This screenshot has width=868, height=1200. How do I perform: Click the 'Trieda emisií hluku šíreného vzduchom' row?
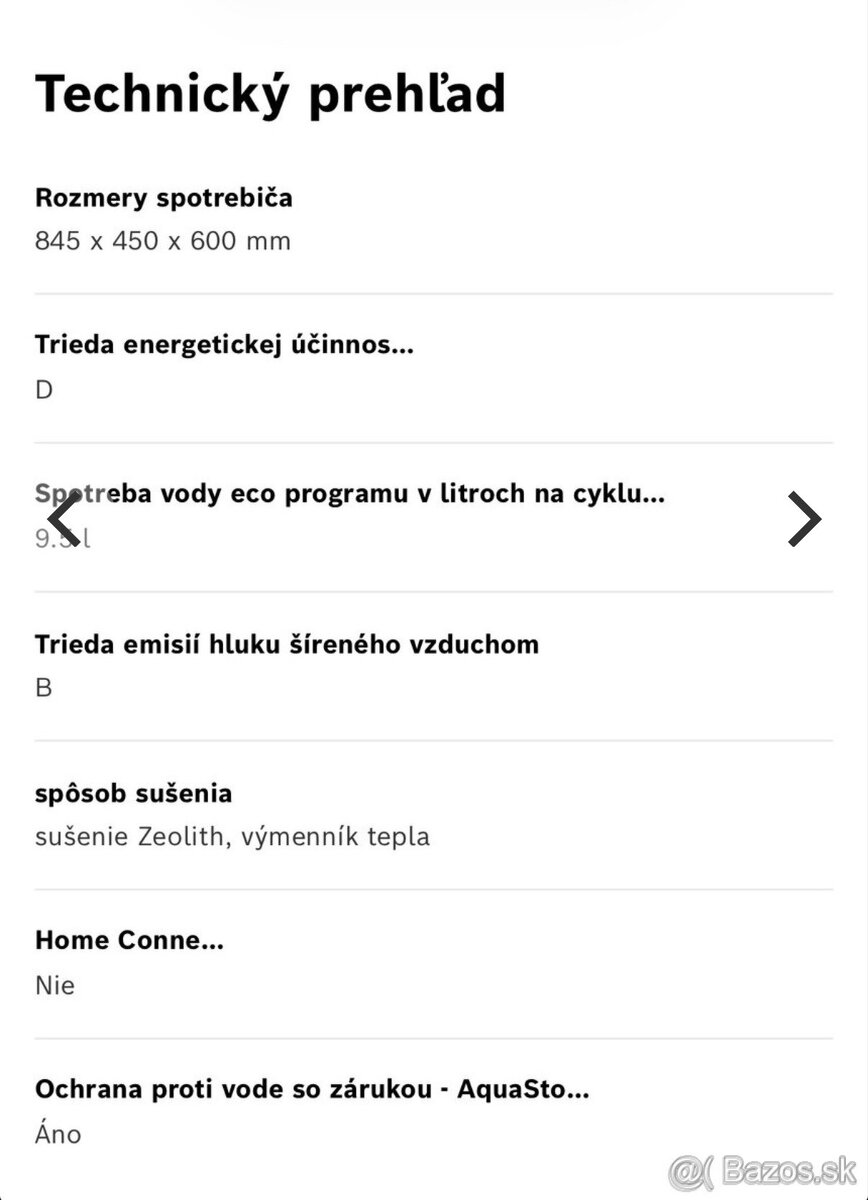click(287, 644)
